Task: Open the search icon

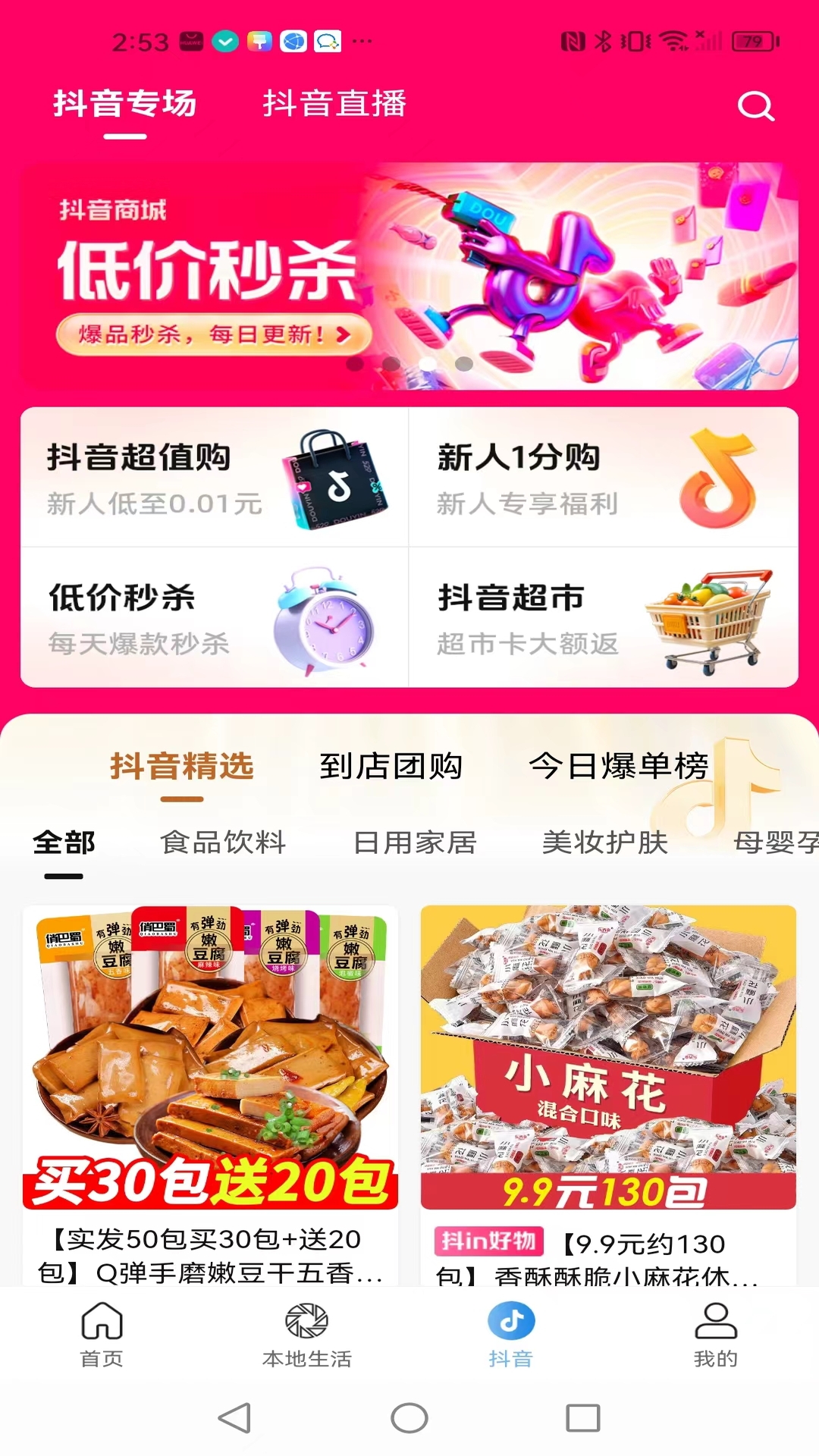Action: tap(755, 106)
